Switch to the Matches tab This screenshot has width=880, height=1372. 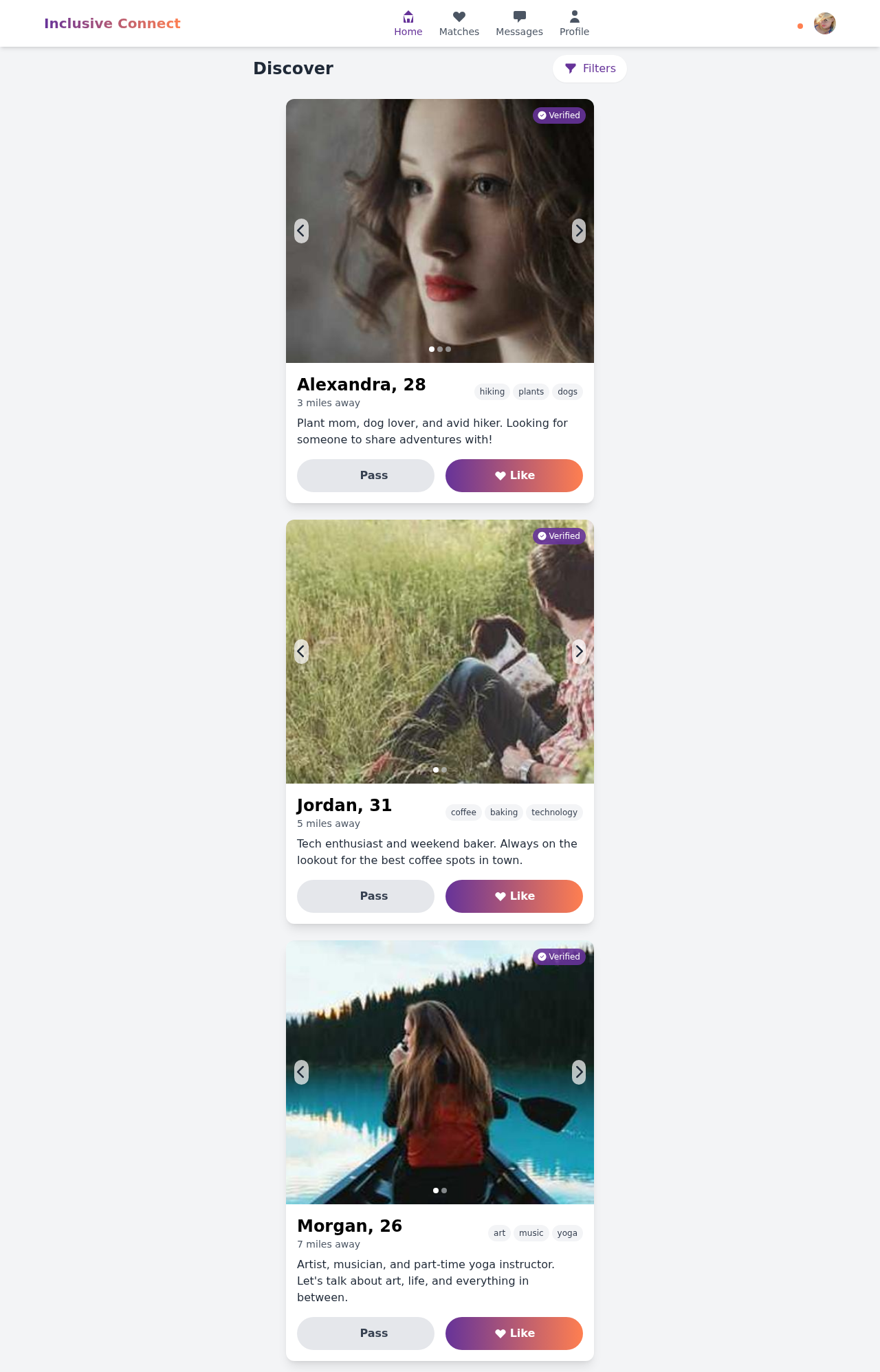(x=459, y=23)
